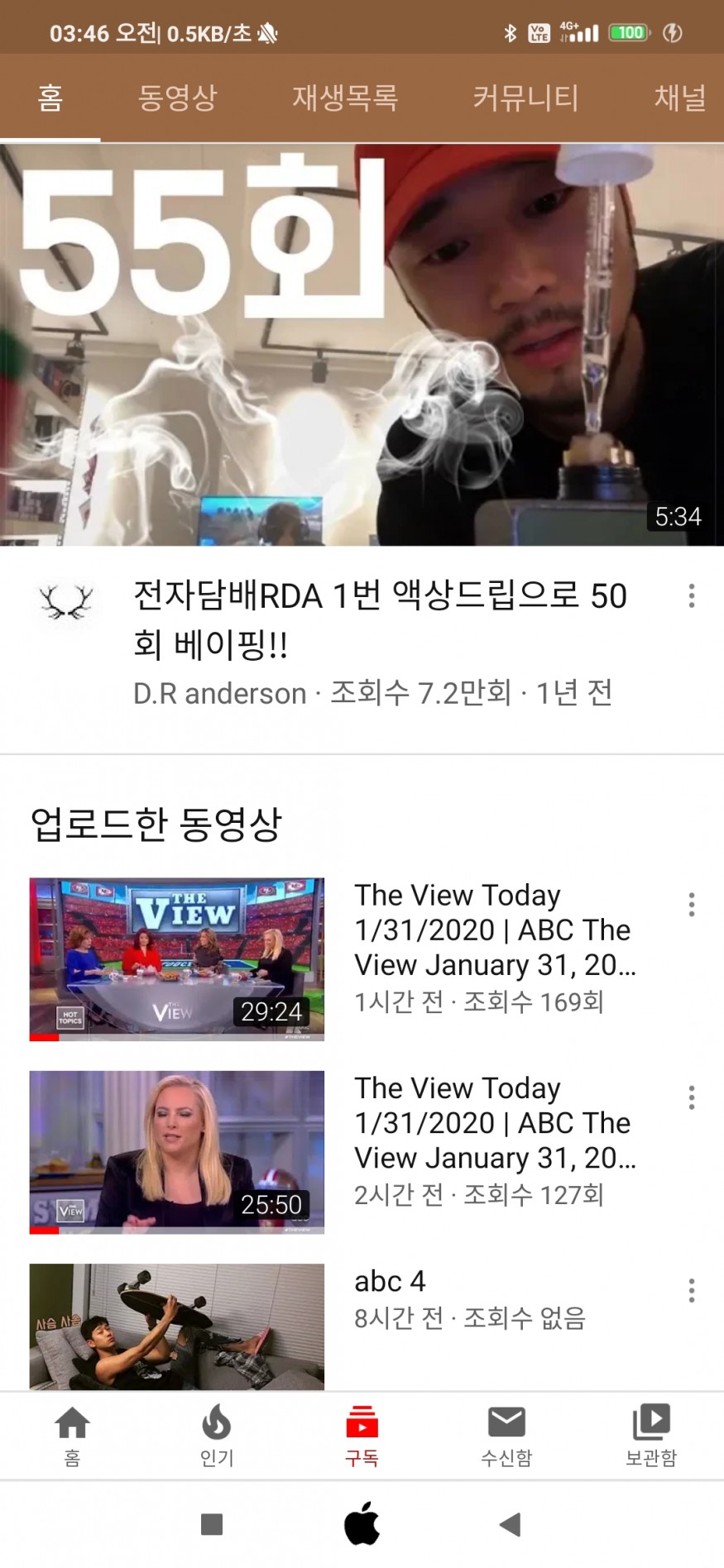Open the 재생목록 tab
The height and width of the screenshot is (1568, 724).
tap(345, 98)
